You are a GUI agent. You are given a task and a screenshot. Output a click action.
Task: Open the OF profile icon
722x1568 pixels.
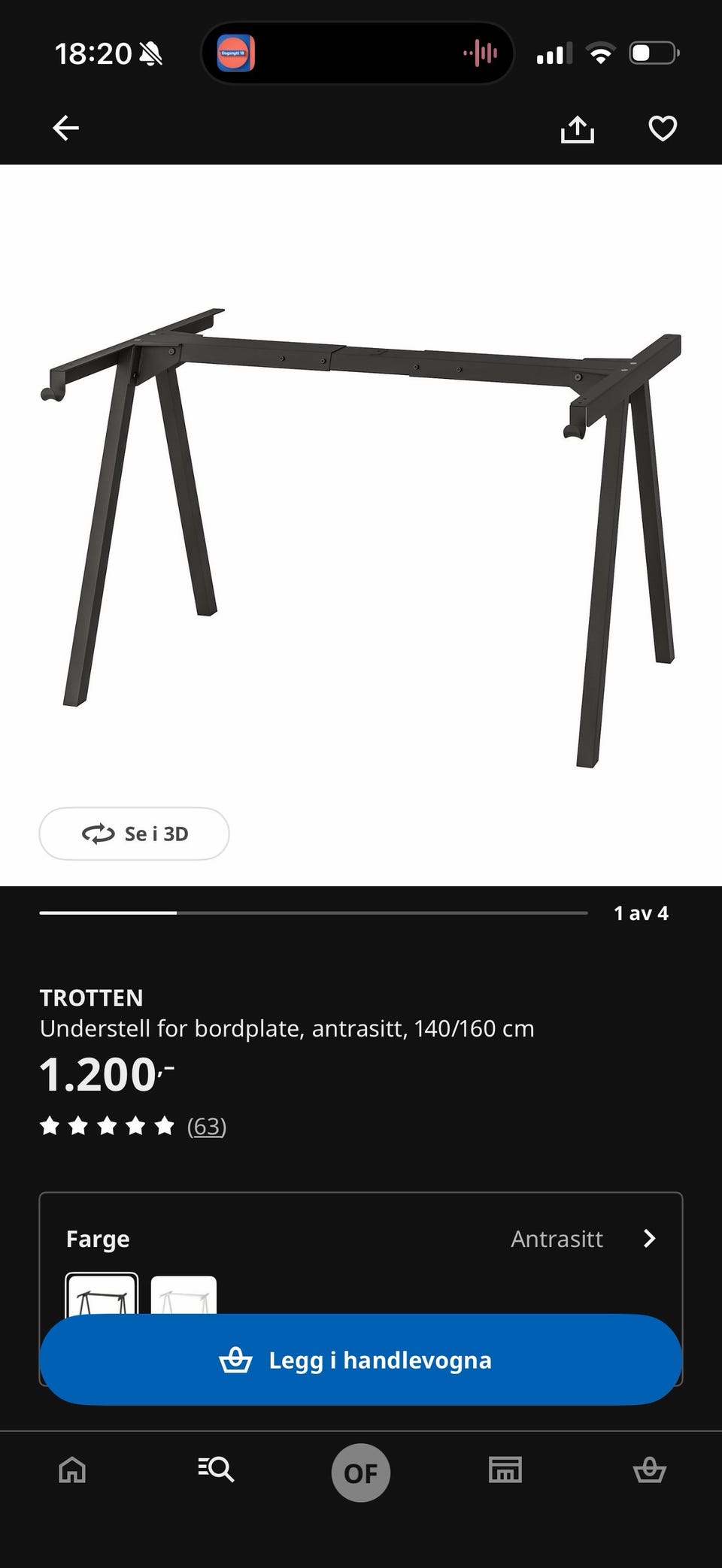pyautogui.click(x=361, y=1472)
